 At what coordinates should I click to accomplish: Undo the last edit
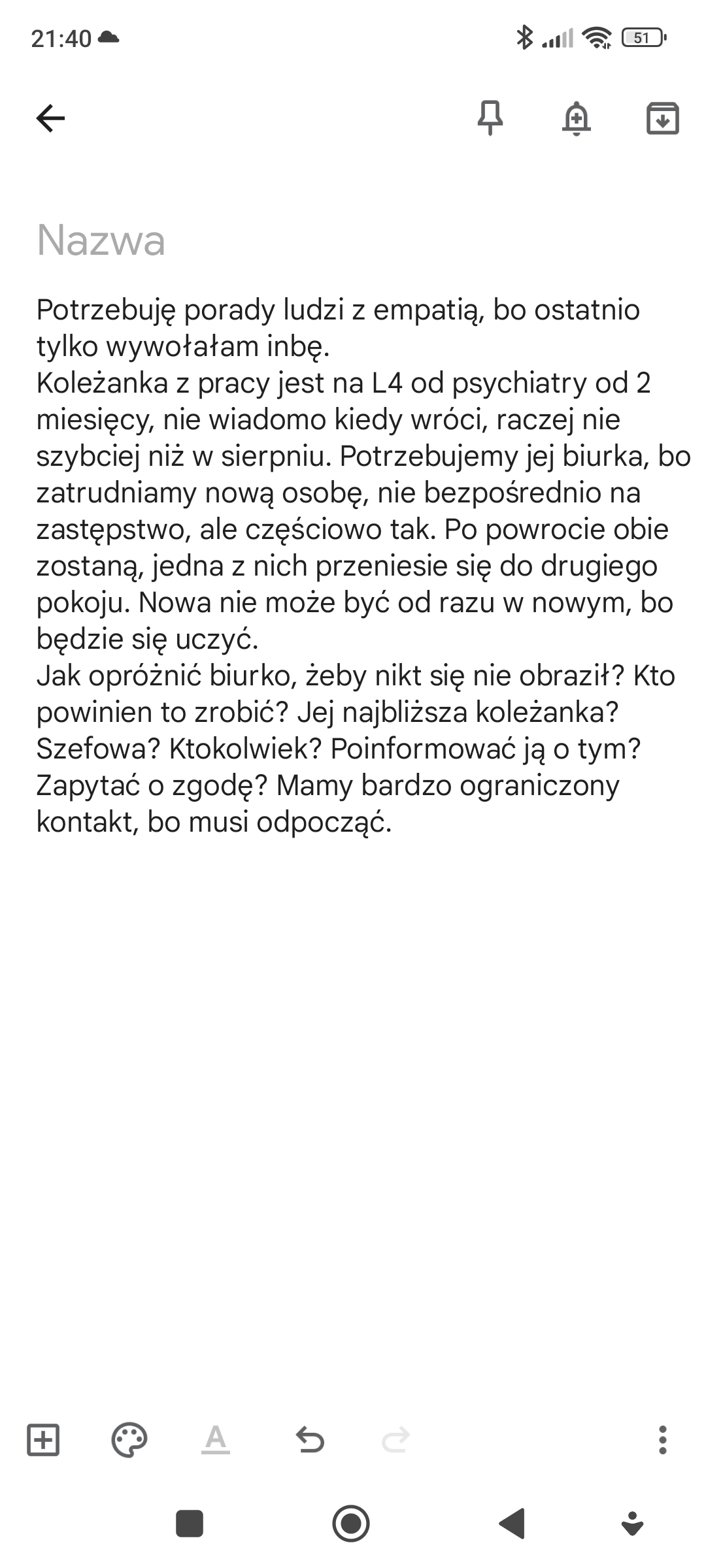[310, 1439]
